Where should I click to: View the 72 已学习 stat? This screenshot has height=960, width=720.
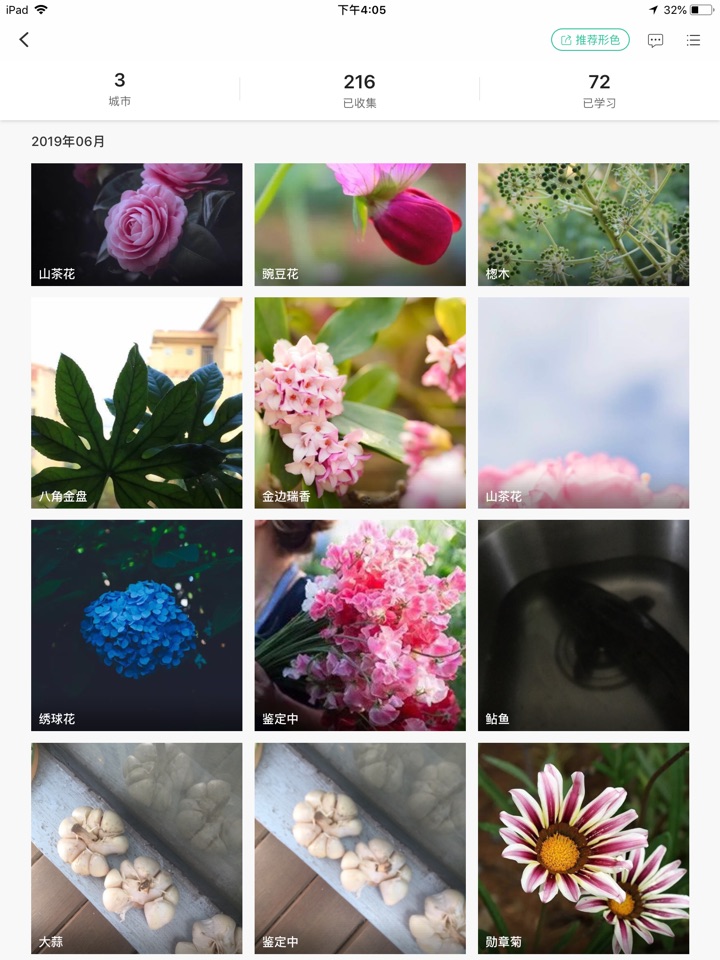[x=599, y=90]
